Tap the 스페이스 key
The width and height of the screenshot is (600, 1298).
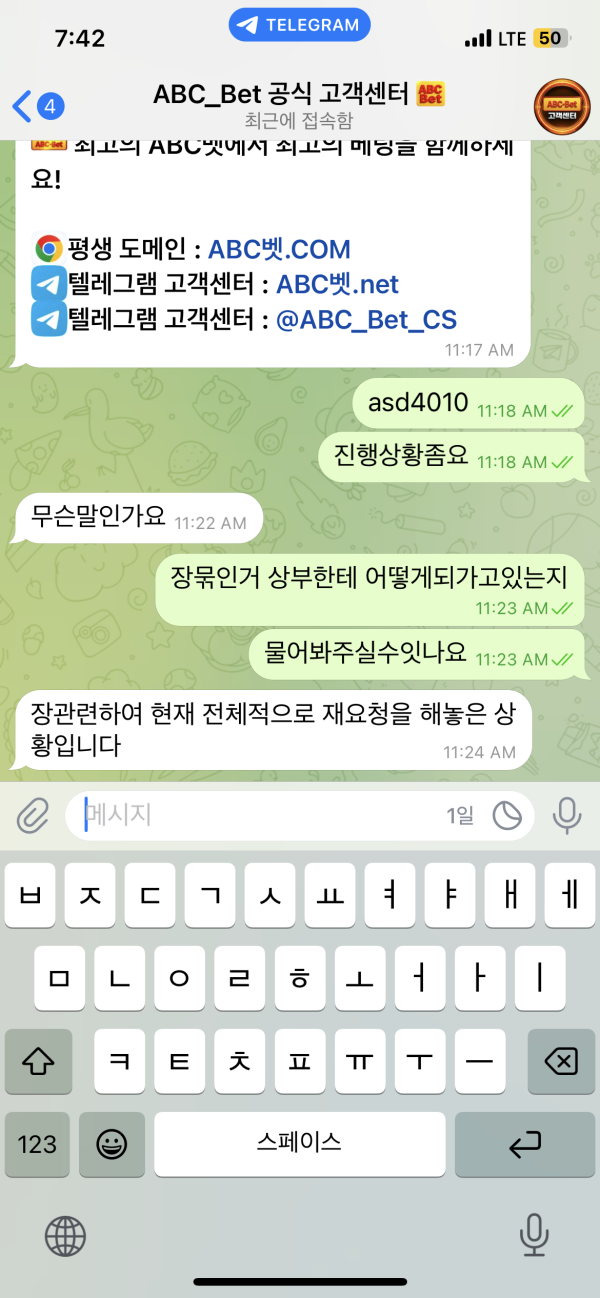[299, 1142]
